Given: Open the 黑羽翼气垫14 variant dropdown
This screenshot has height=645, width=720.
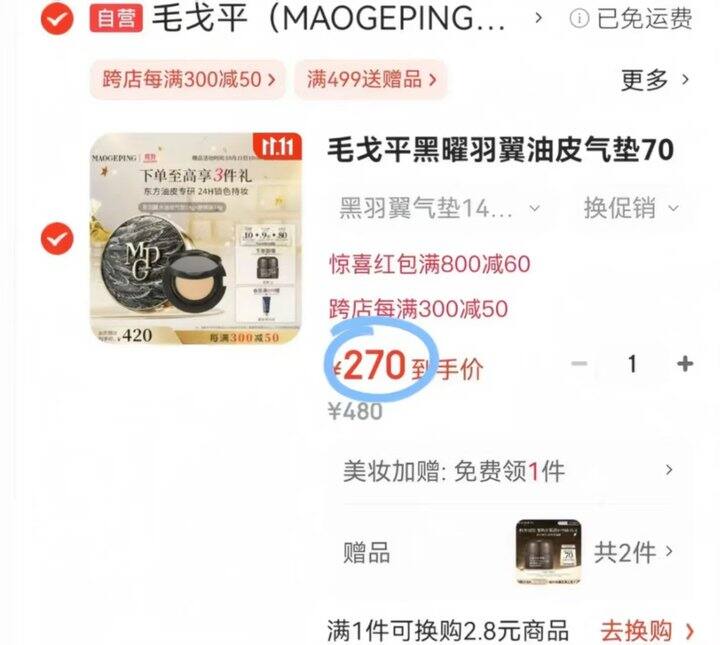Looking at the screenshot, I should click(x=440, y=208).
